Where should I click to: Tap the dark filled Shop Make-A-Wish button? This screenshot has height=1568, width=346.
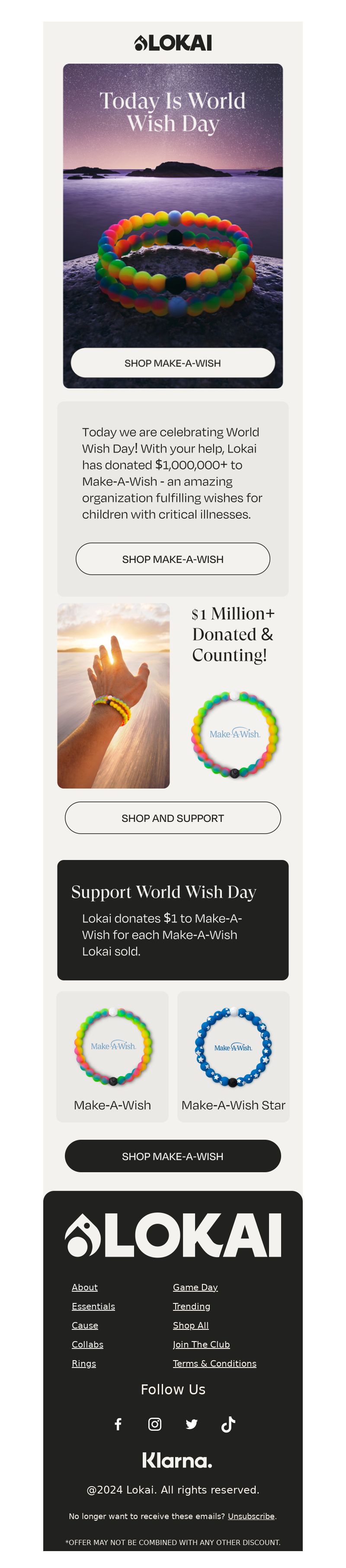click(173, 1156)
